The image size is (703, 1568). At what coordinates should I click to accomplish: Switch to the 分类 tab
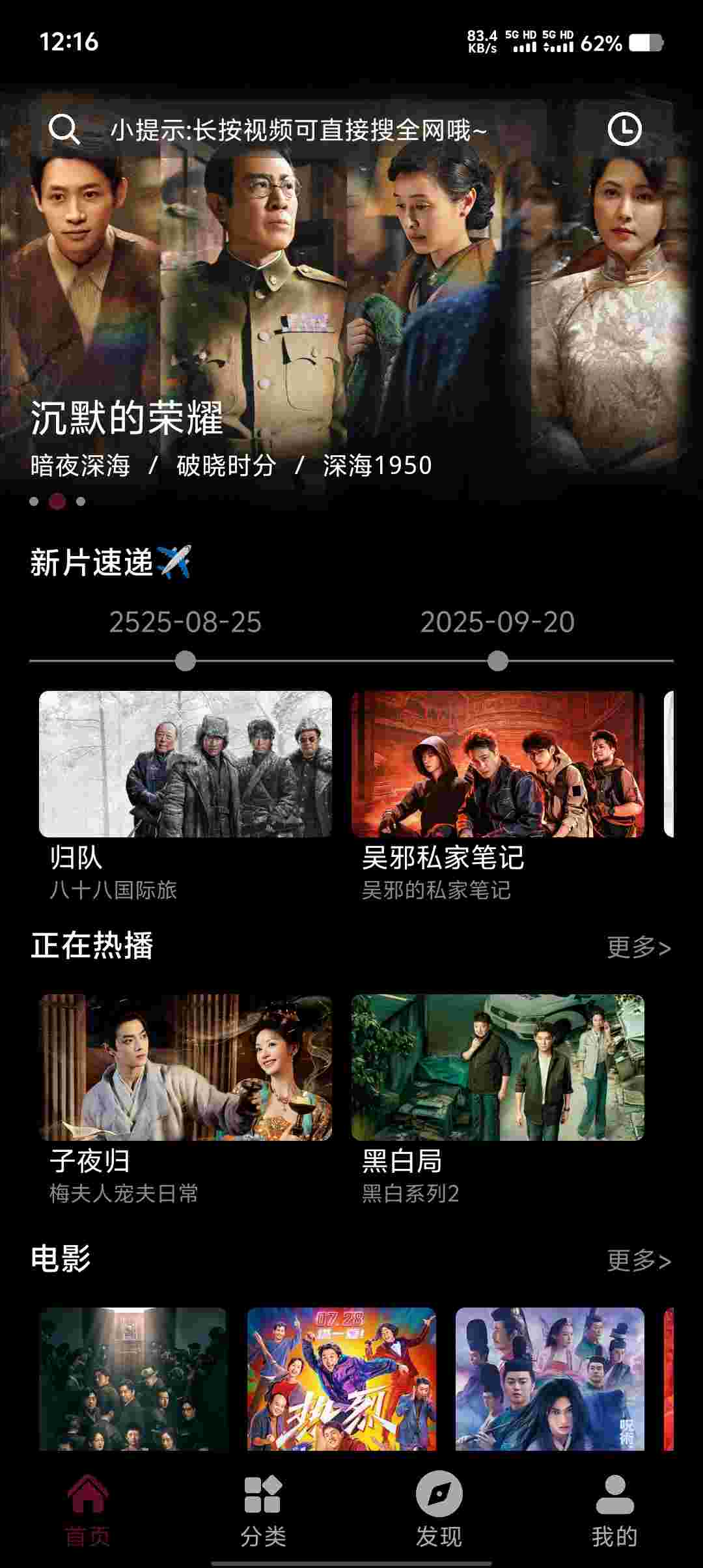263,1511
